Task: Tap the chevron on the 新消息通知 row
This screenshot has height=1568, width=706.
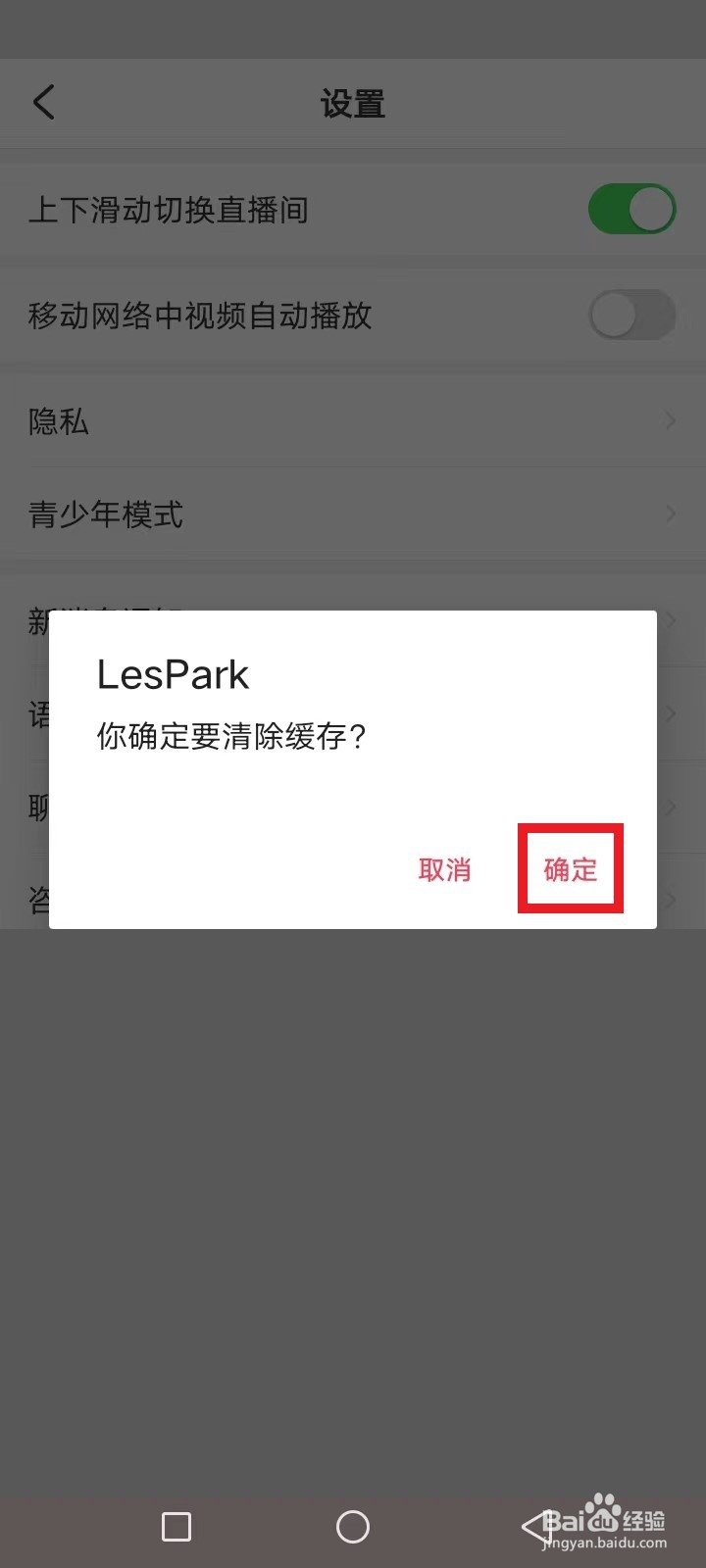Action: coord(670,620)
